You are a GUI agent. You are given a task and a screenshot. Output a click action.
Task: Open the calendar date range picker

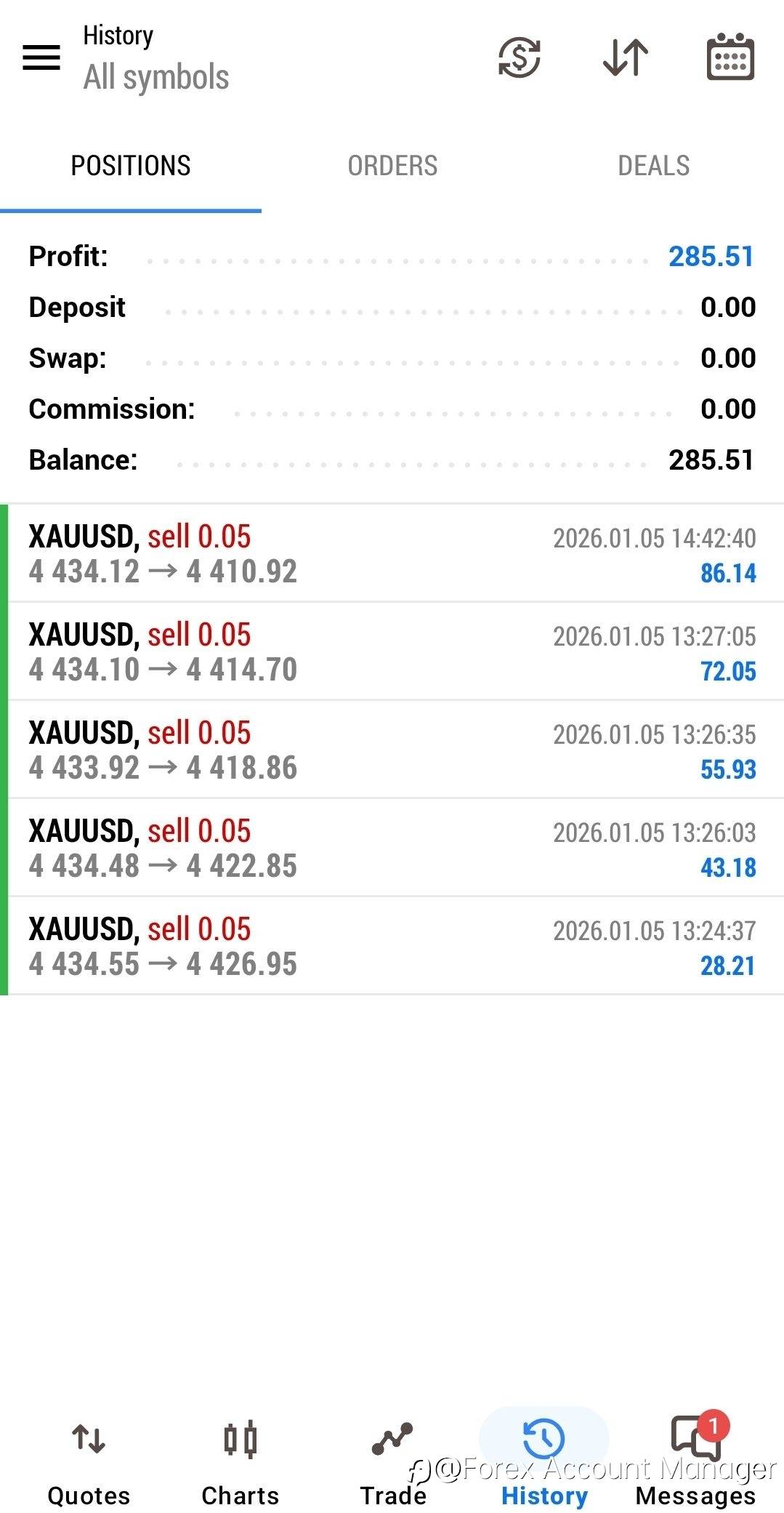730,57
